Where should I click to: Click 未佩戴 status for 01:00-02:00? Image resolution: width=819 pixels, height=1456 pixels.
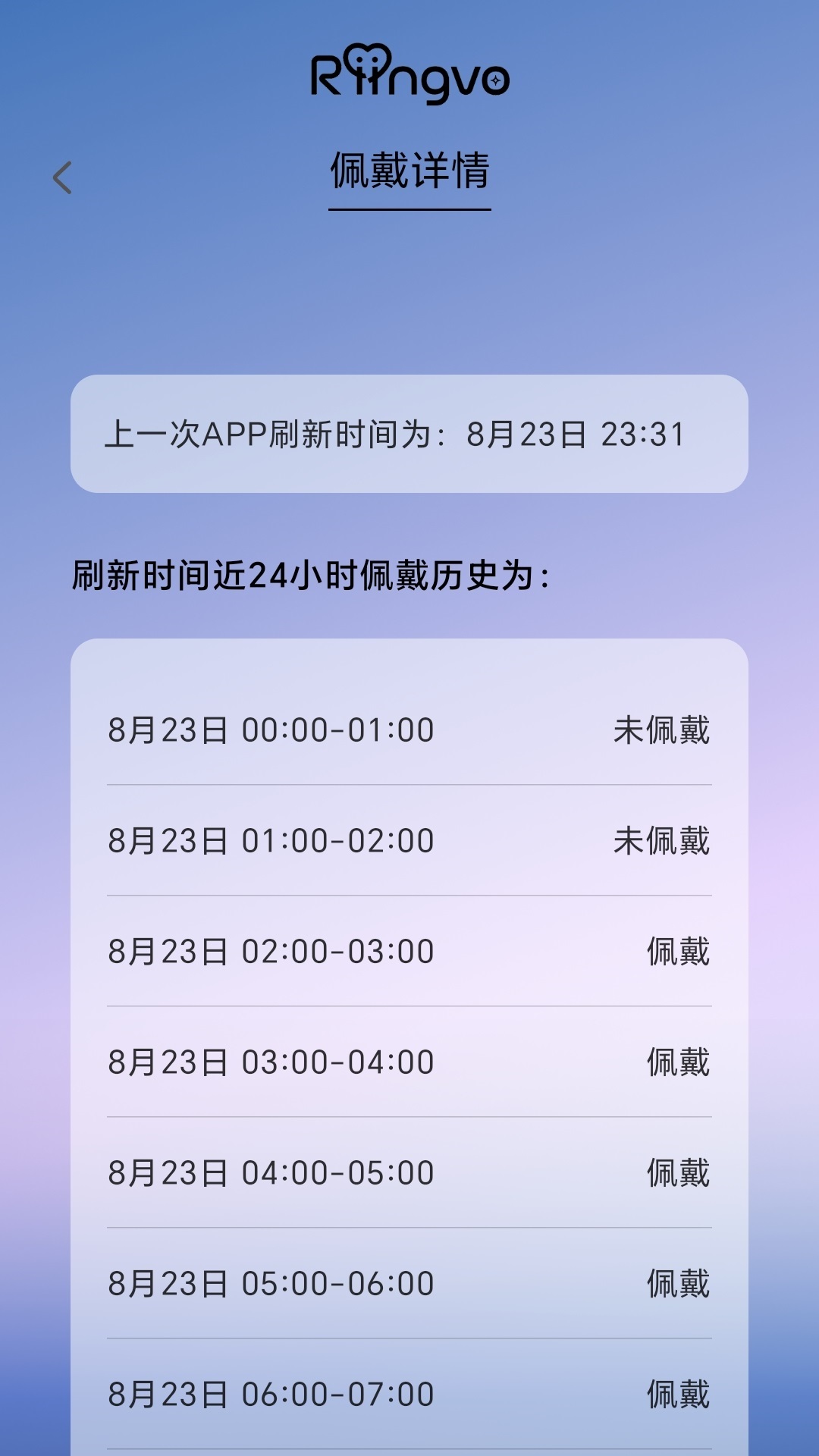pos(662,840)
